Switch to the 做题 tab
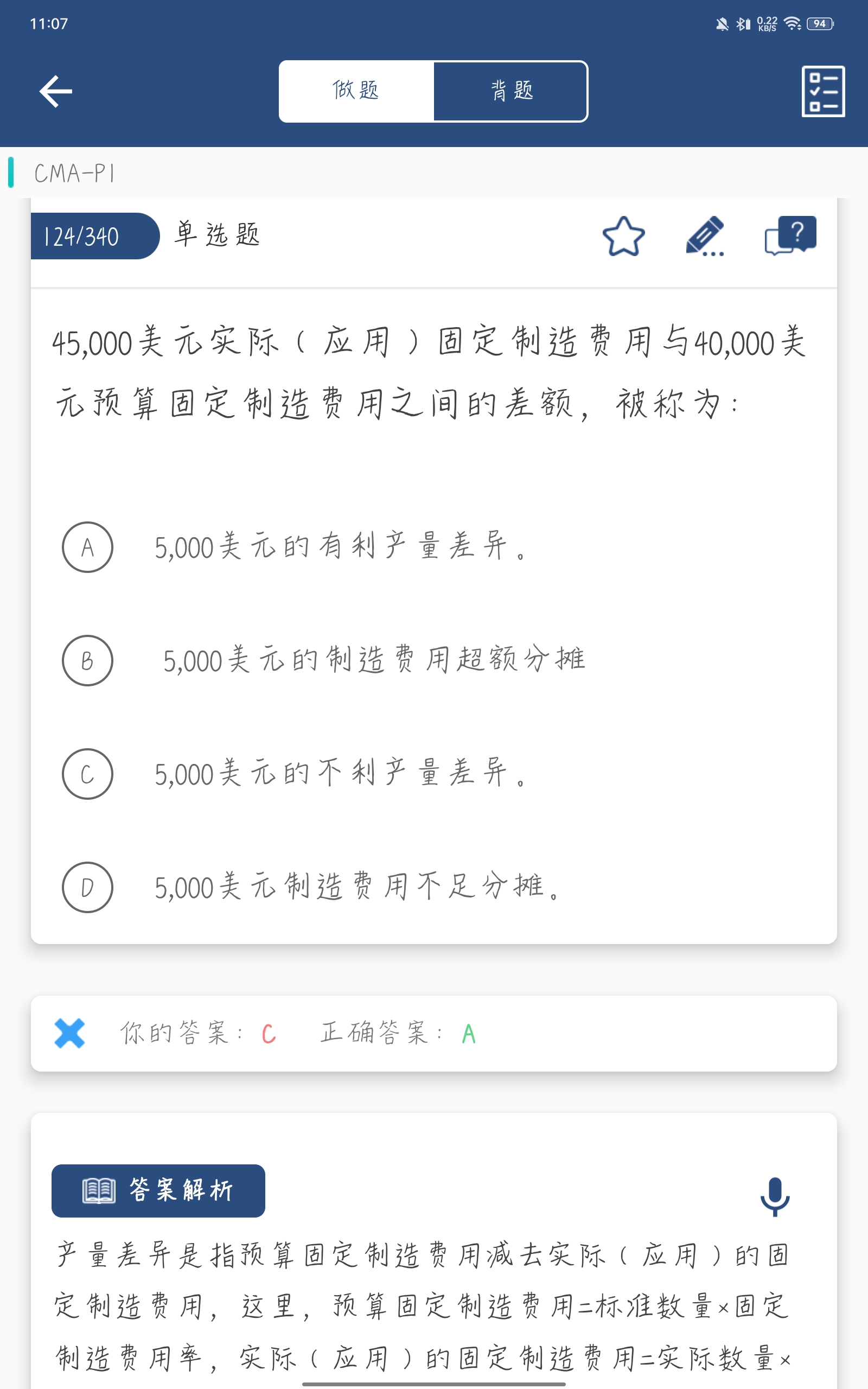Image resolution: width=868 pixels, height=1389 pixels. pos(356,91)
